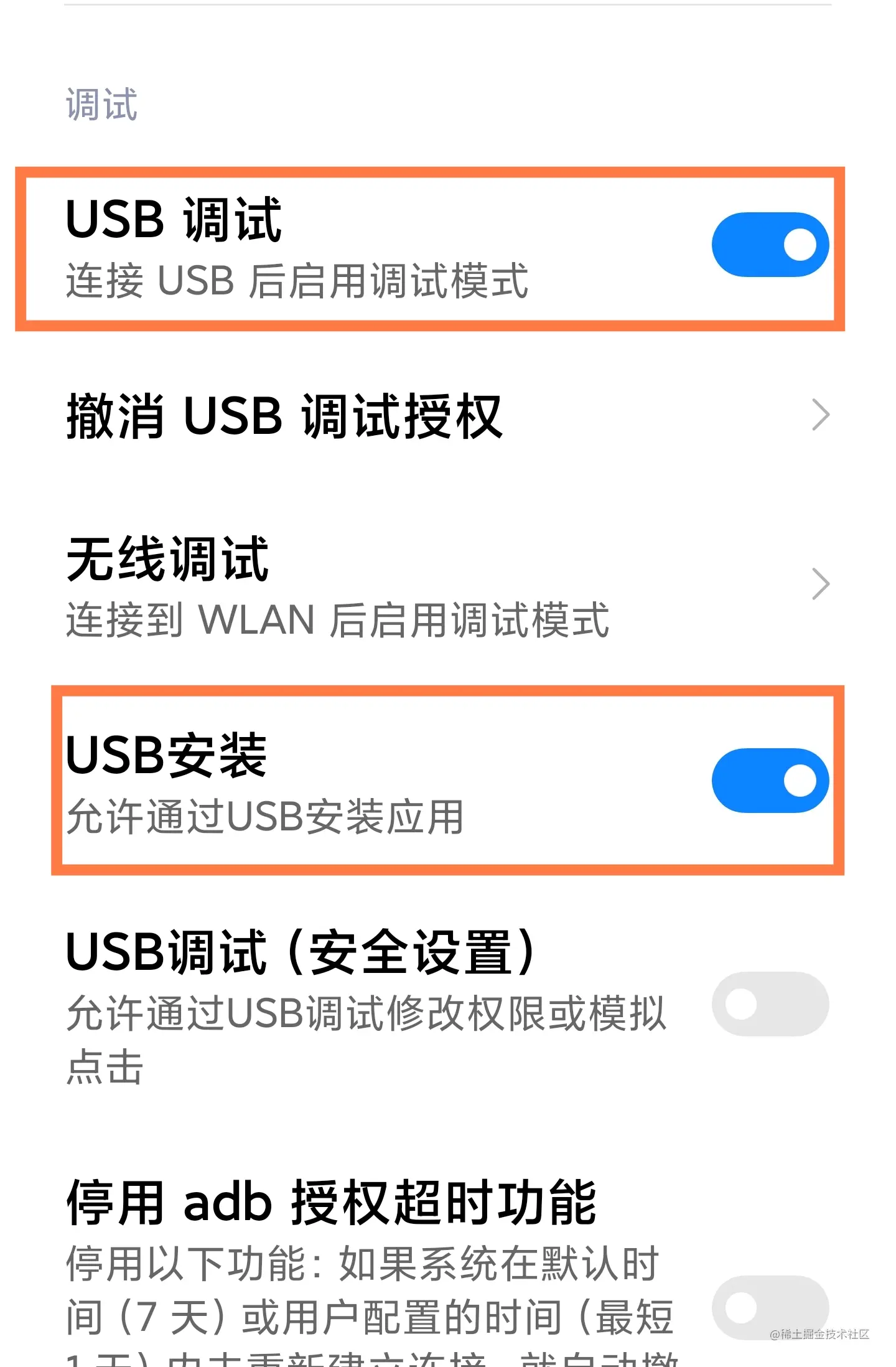Disable the USB 调试 toggle switch

[770, 244]
